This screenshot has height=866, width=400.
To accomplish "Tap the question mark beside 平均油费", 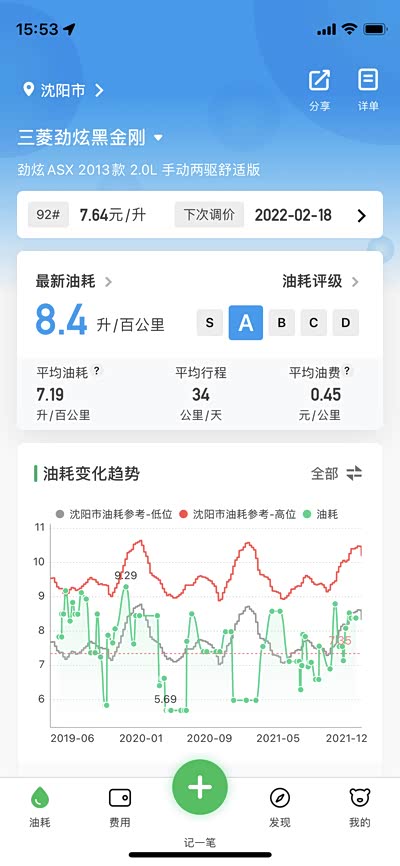I will [348, 371].
